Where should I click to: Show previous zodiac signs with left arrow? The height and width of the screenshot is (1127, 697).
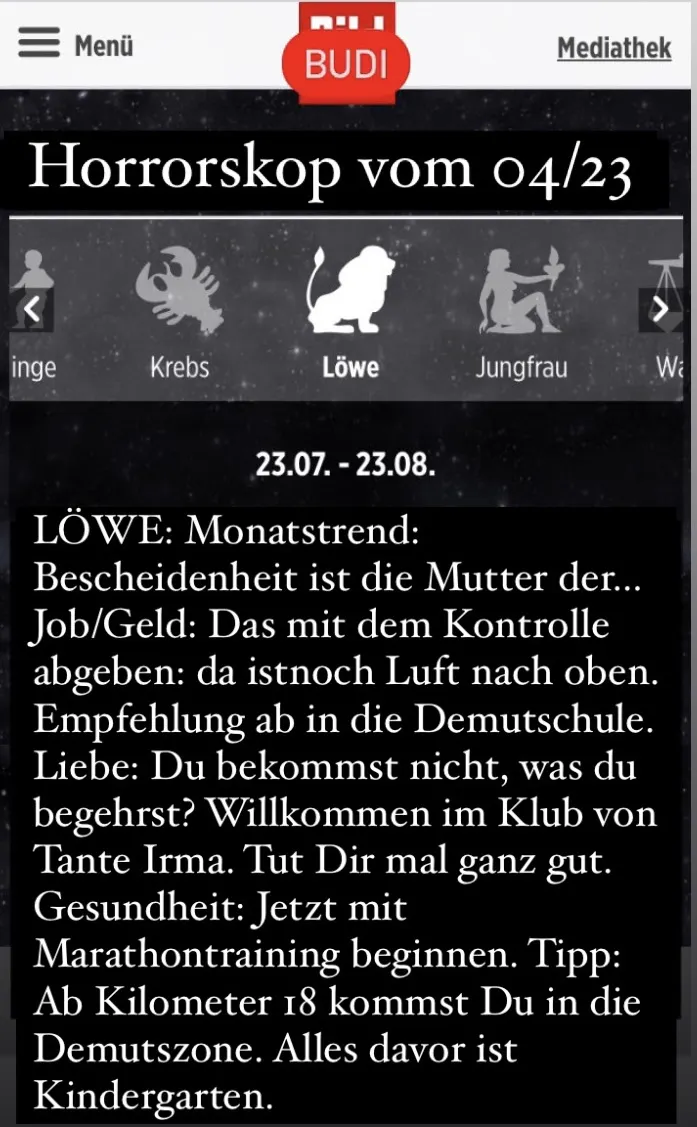click(x=33, y=311)
